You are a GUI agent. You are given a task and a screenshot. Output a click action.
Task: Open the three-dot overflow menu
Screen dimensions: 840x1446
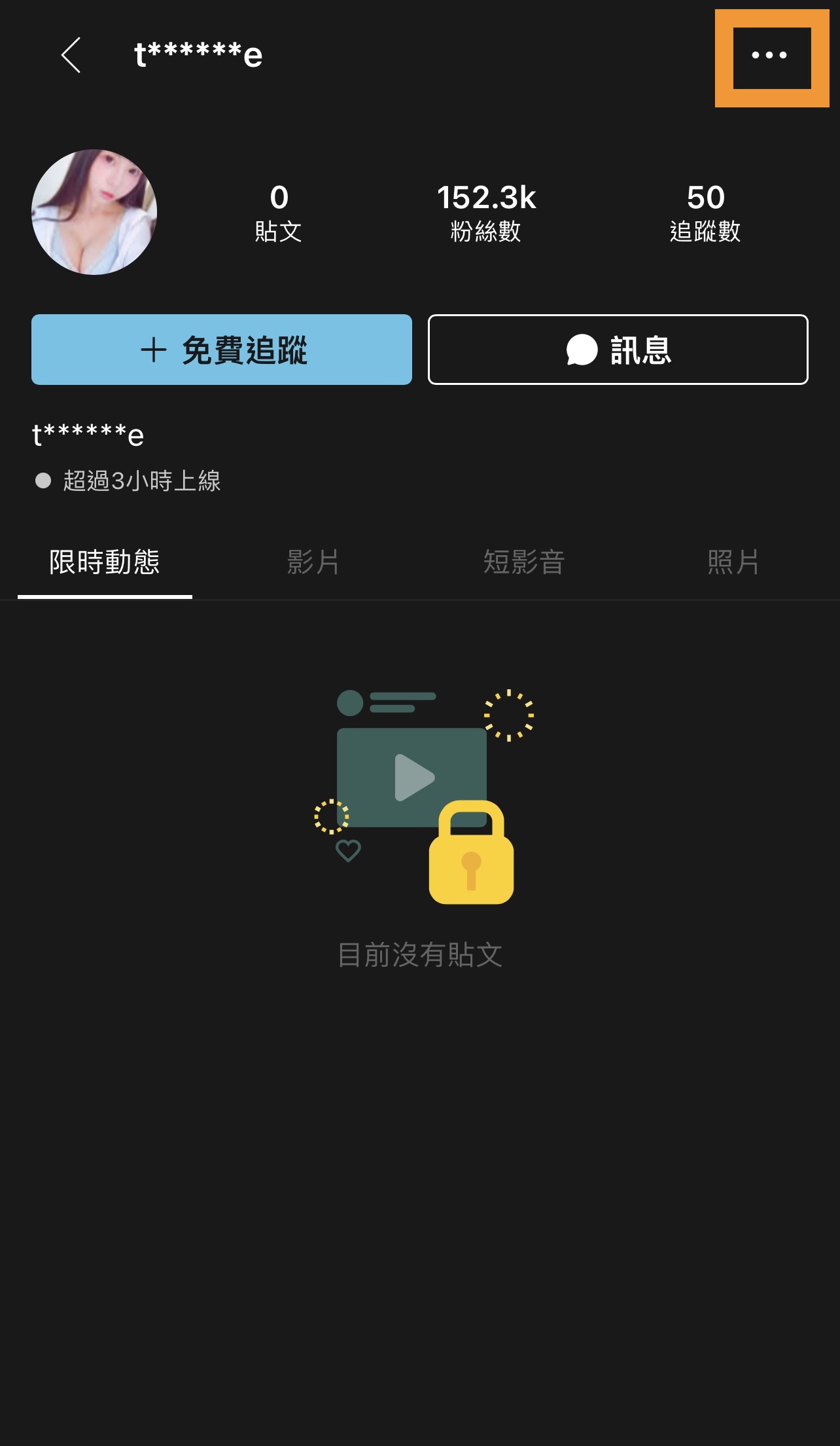click(769, 56)
